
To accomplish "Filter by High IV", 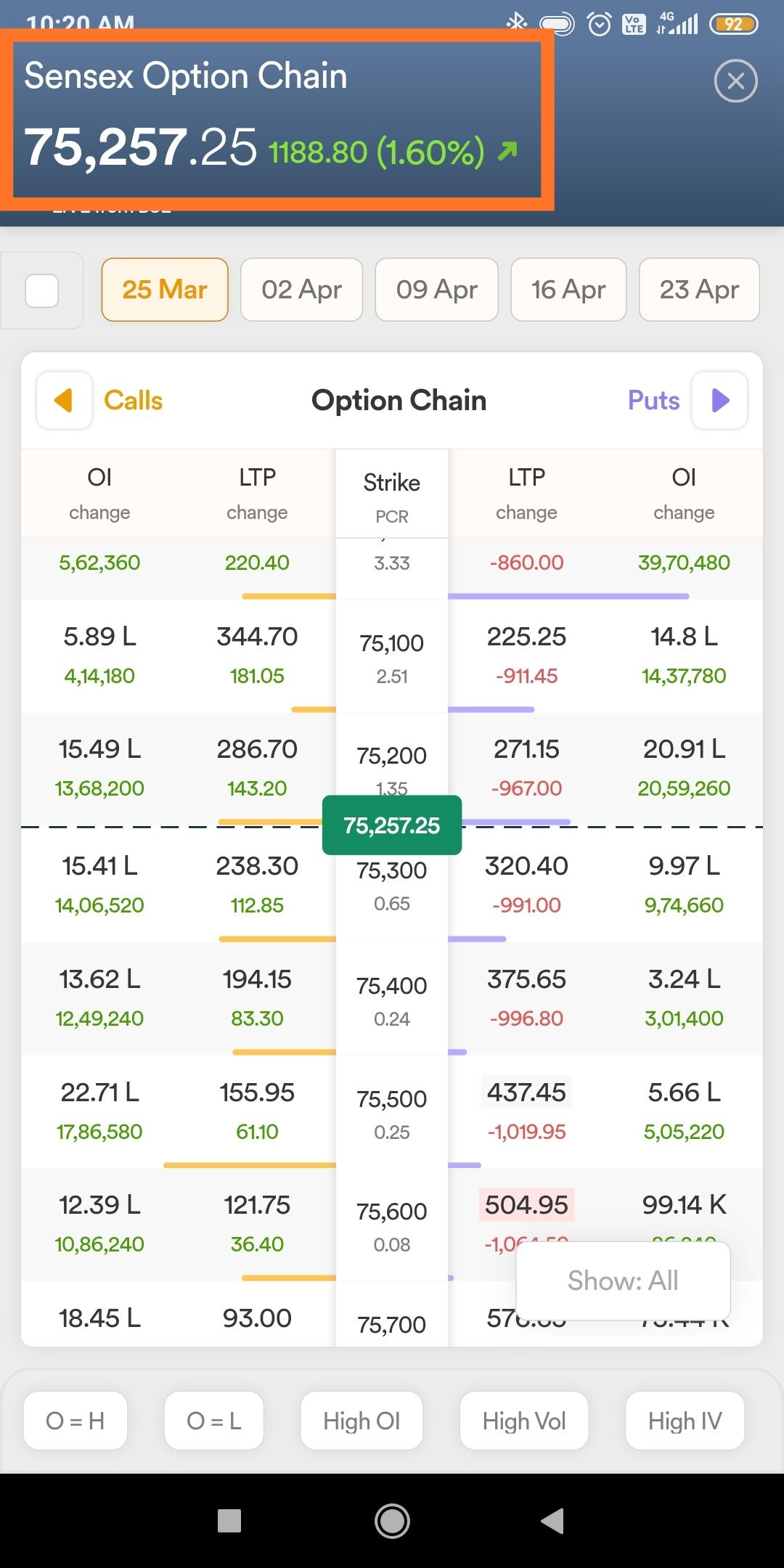I will [x=685, y=1421].
